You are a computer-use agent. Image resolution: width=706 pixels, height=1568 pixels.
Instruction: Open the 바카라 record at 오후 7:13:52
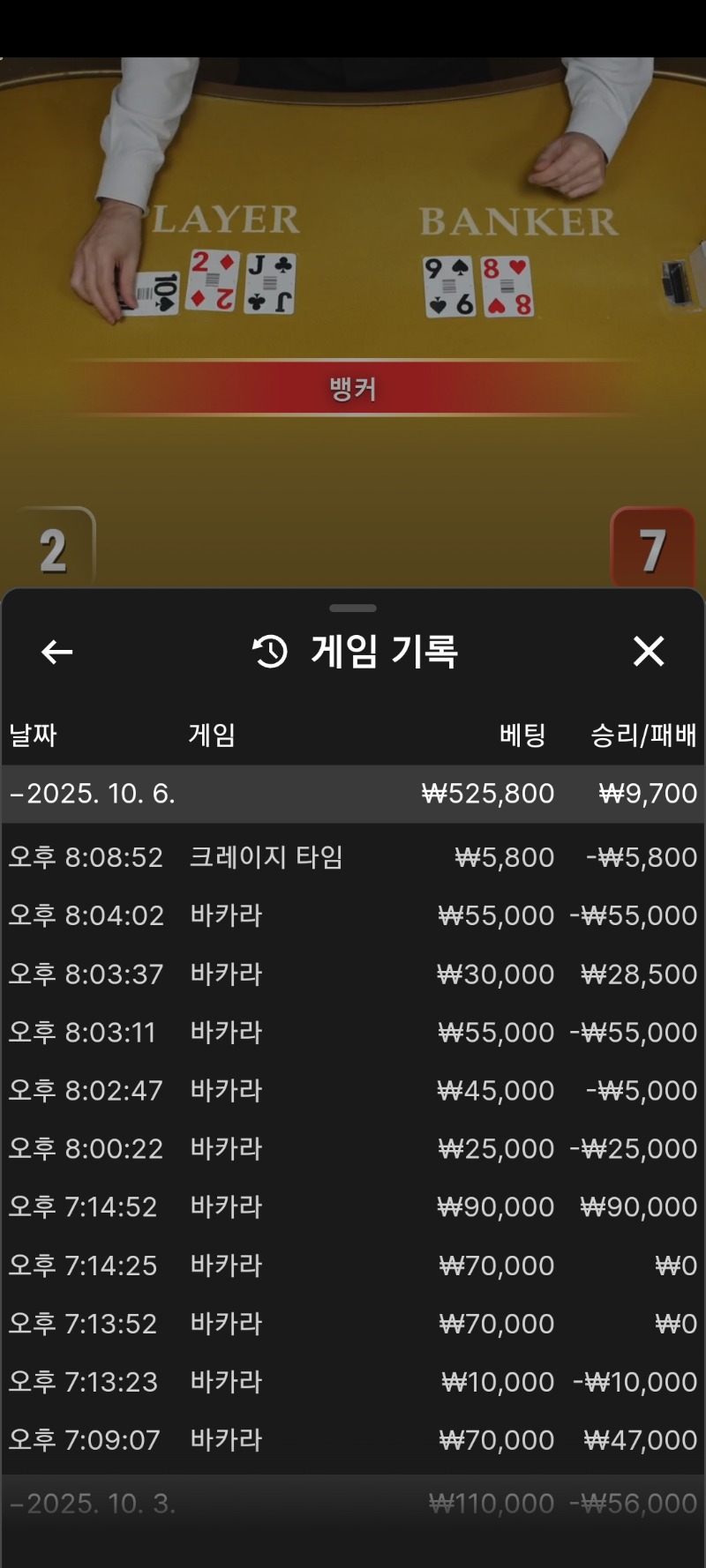click(353, 1324)
